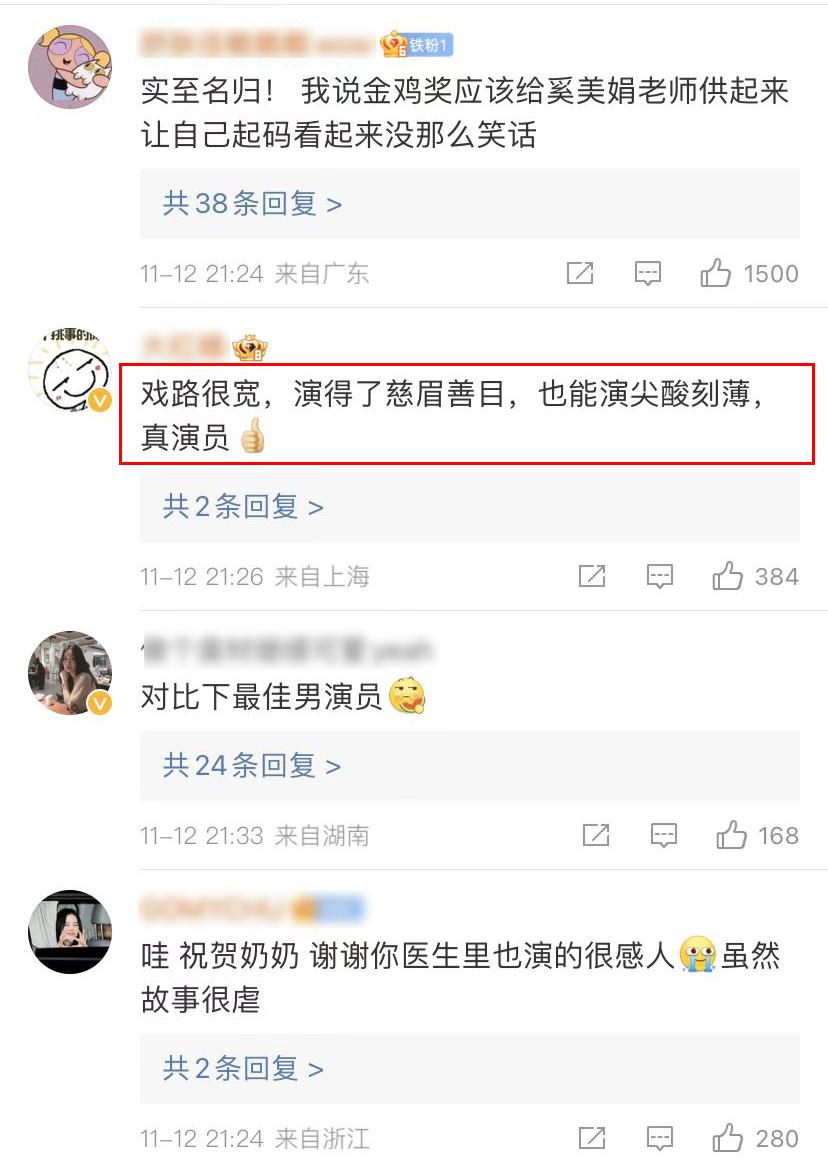Repost the comment from 浙江
The width and height of the screenshot is (828, 1168).
pyautogui.click(x=592, y=1138)
